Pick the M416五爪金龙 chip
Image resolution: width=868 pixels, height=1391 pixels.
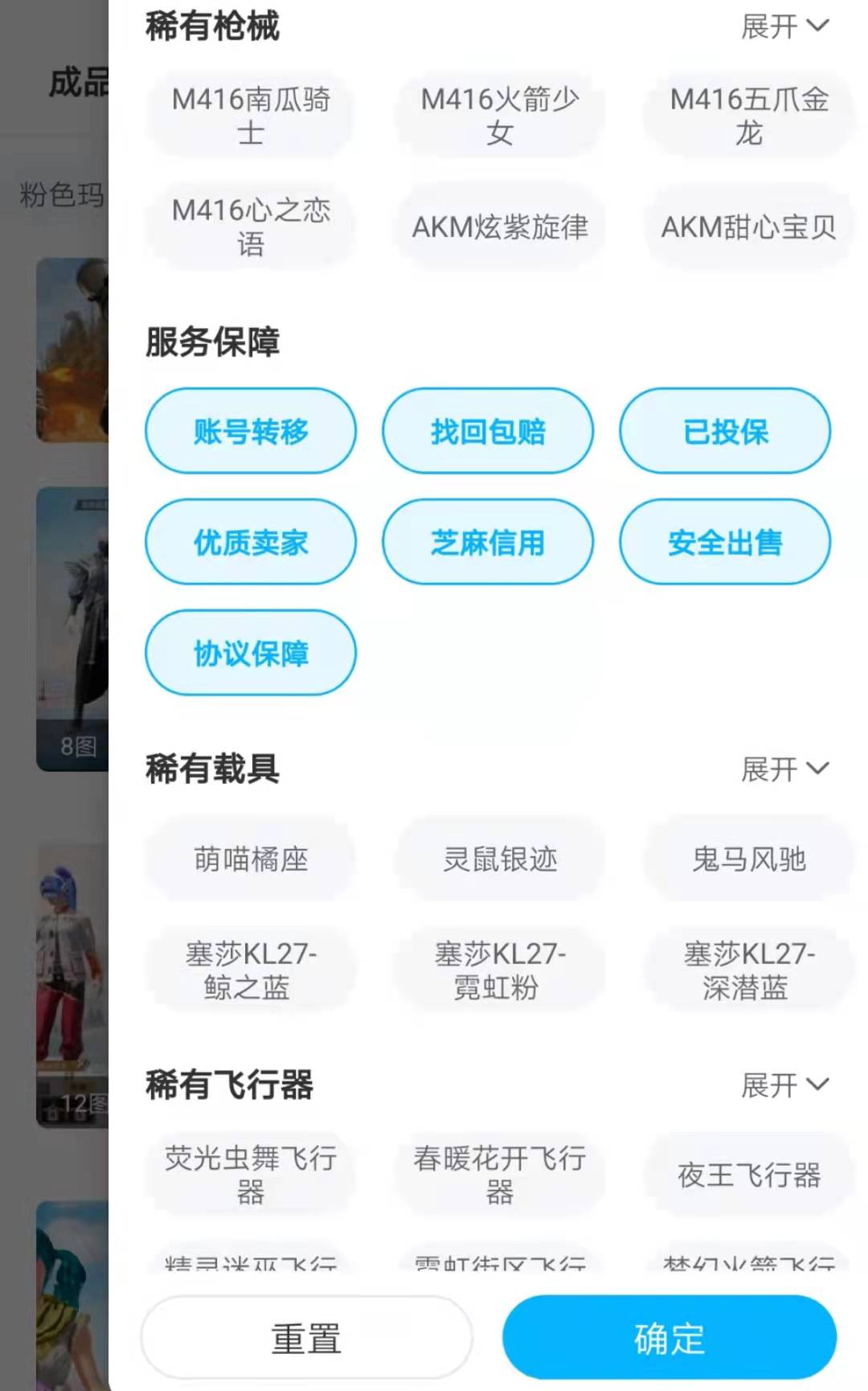pyautogui.click(x=748, y=116)
